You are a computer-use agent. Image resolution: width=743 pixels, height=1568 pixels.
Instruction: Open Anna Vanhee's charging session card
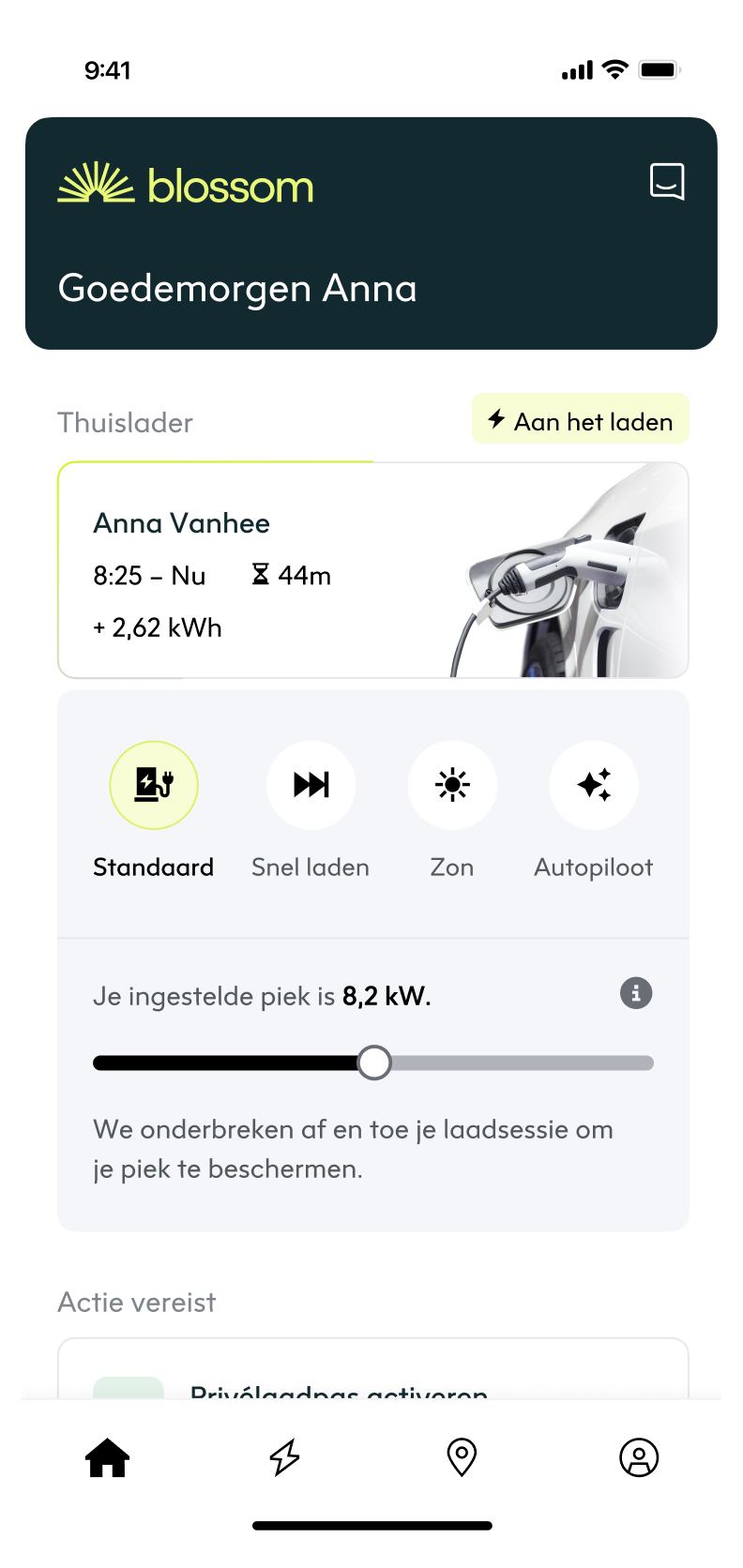point(372,570)
